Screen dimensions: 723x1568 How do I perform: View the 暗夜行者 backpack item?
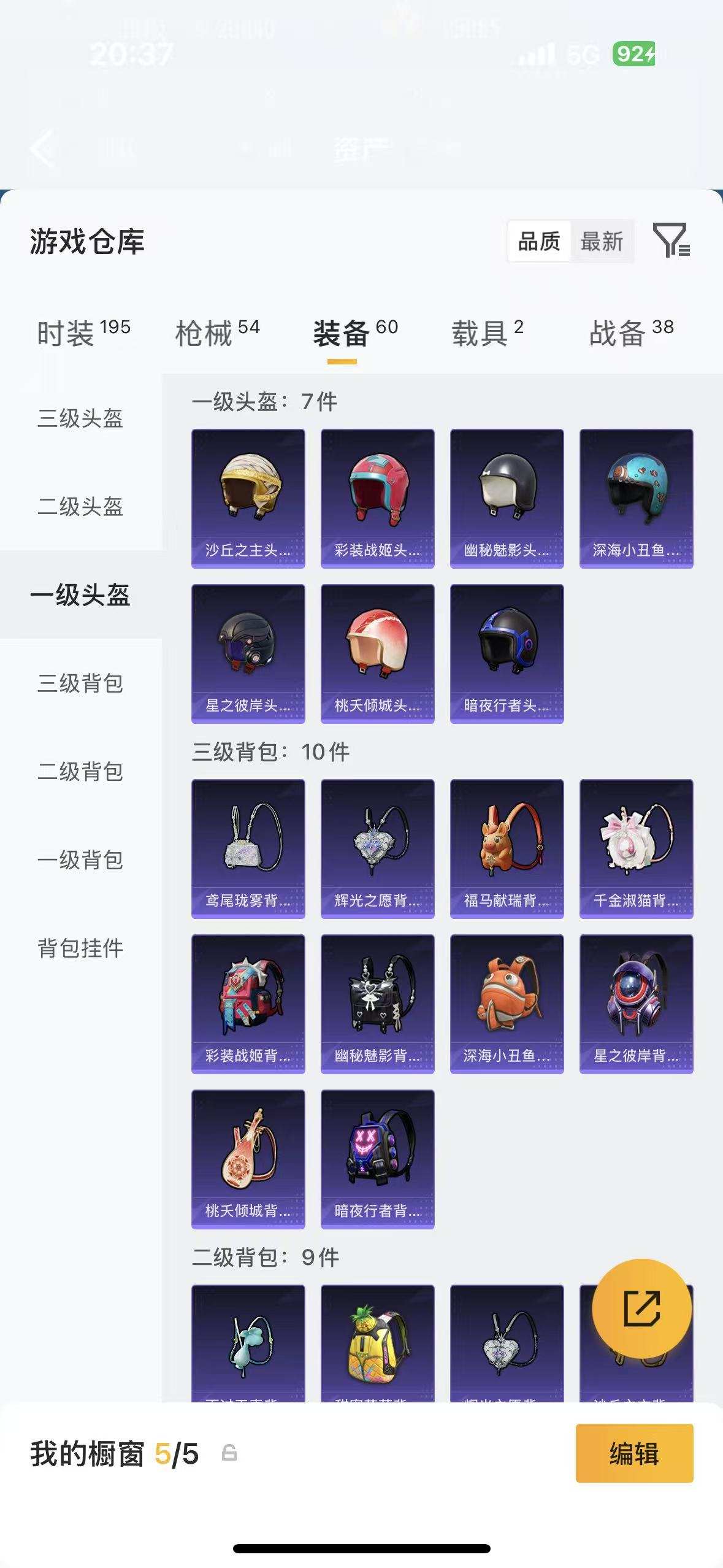(x=377, y=1159)
